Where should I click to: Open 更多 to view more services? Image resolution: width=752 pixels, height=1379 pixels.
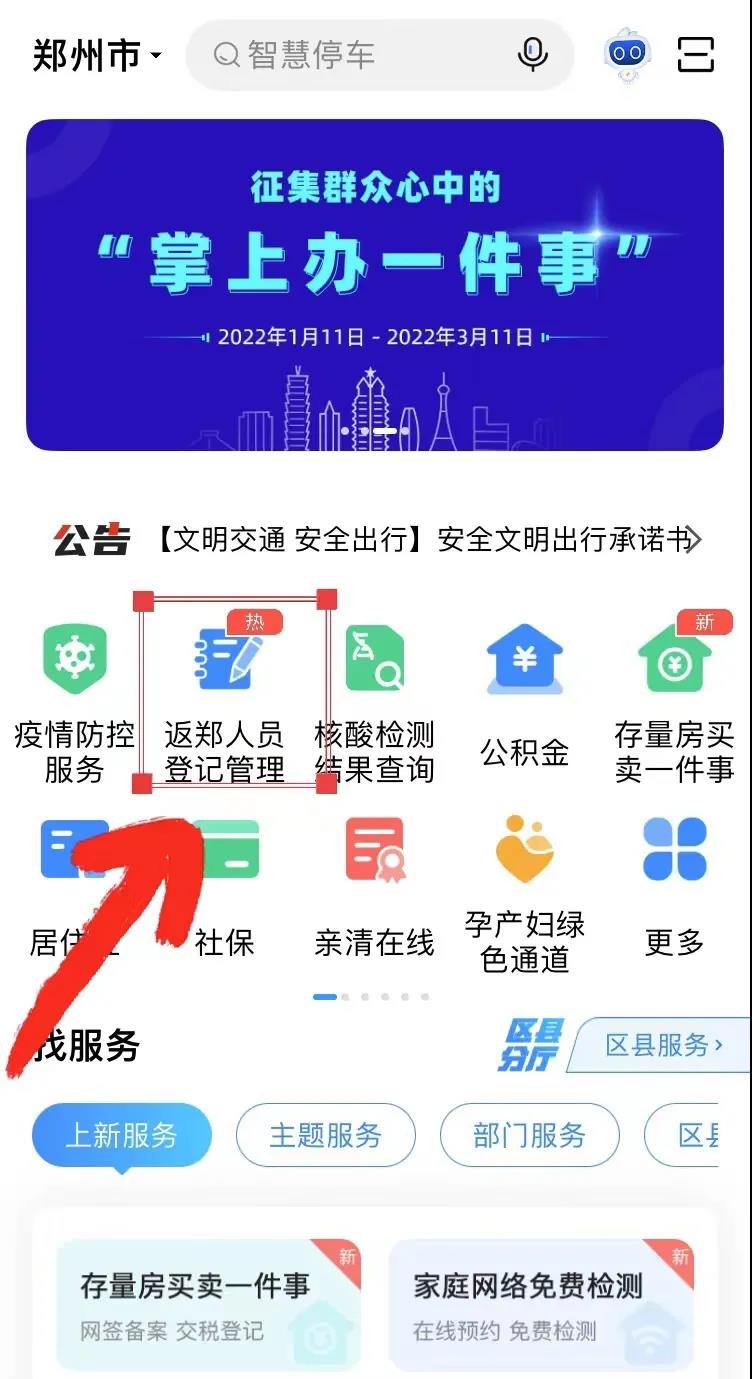pos(675,890)
